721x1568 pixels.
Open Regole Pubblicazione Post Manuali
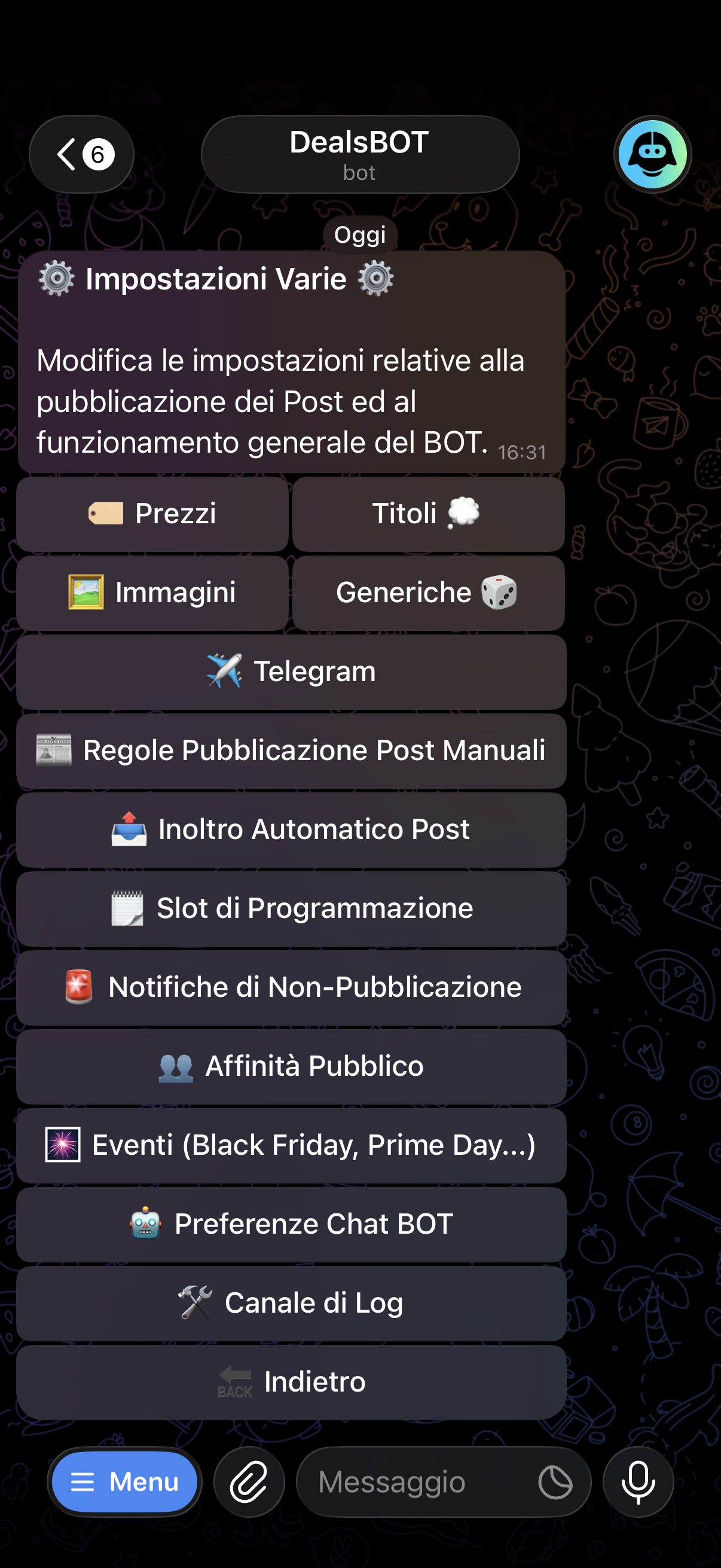(291, 751)
